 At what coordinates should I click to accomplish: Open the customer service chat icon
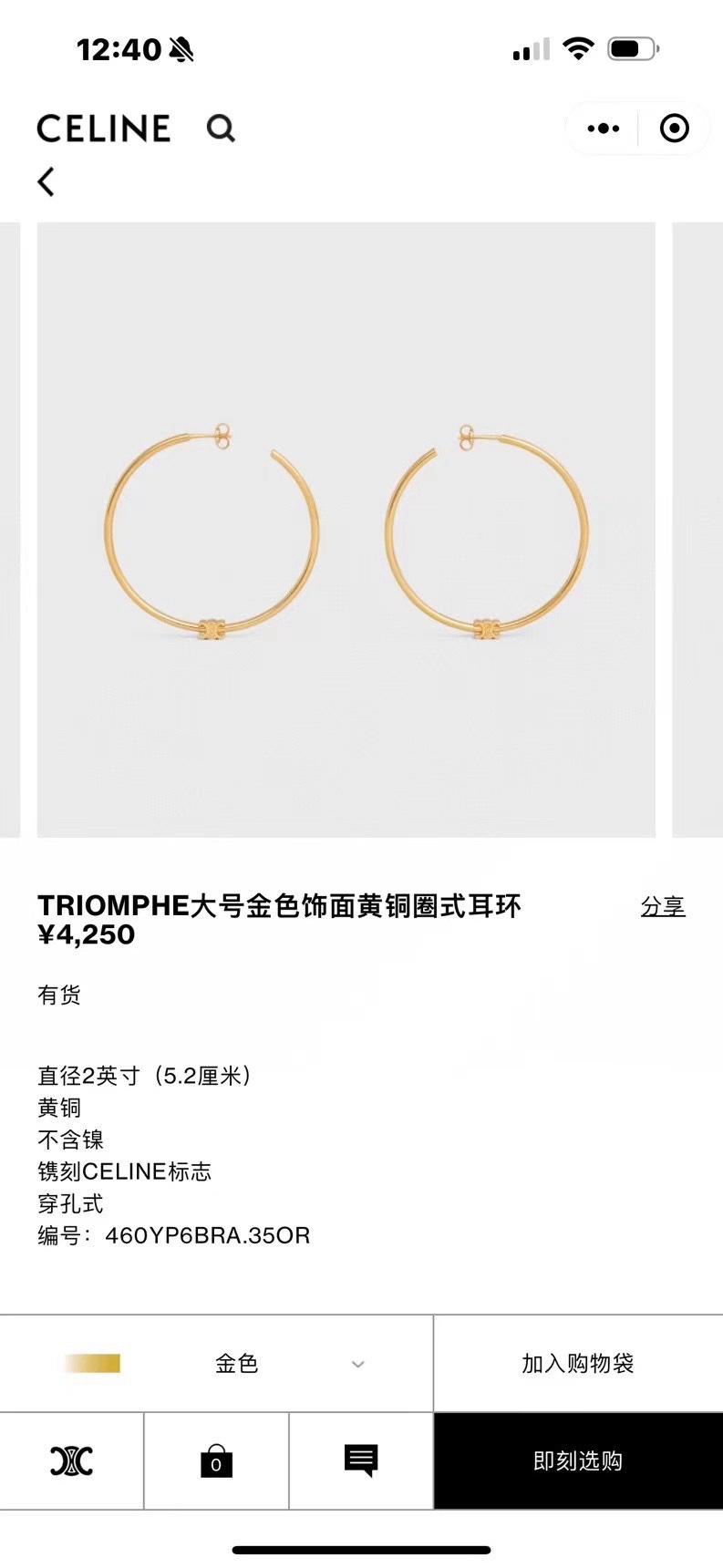pyautogui.click(x=361, y=1460)
